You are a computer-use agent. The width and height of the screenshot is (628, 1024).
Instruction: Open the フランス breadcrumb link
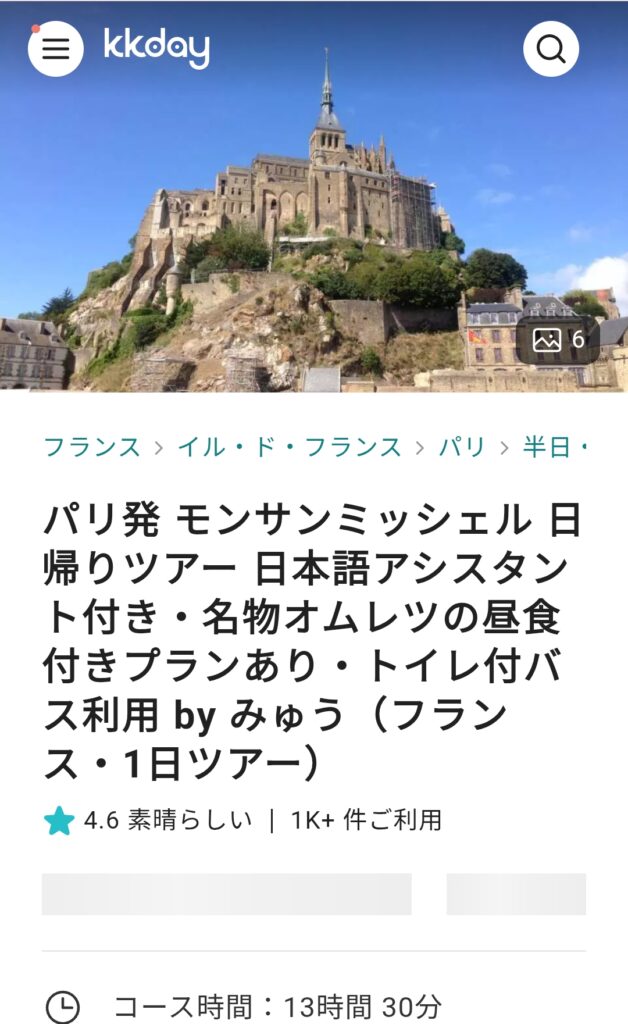92,447
